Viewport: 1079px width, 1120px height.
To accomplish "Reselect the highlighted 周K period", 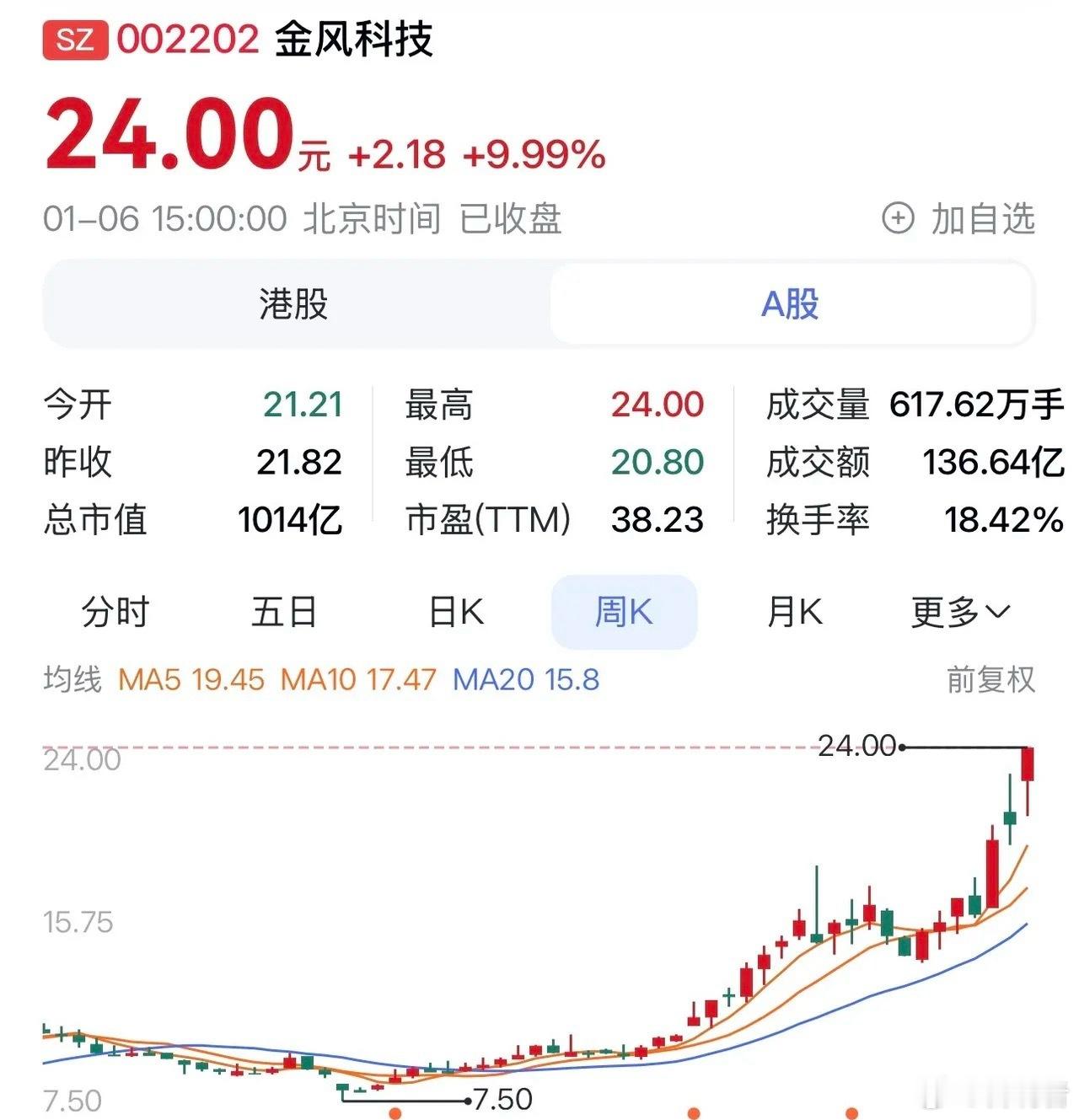I will 624,614.
